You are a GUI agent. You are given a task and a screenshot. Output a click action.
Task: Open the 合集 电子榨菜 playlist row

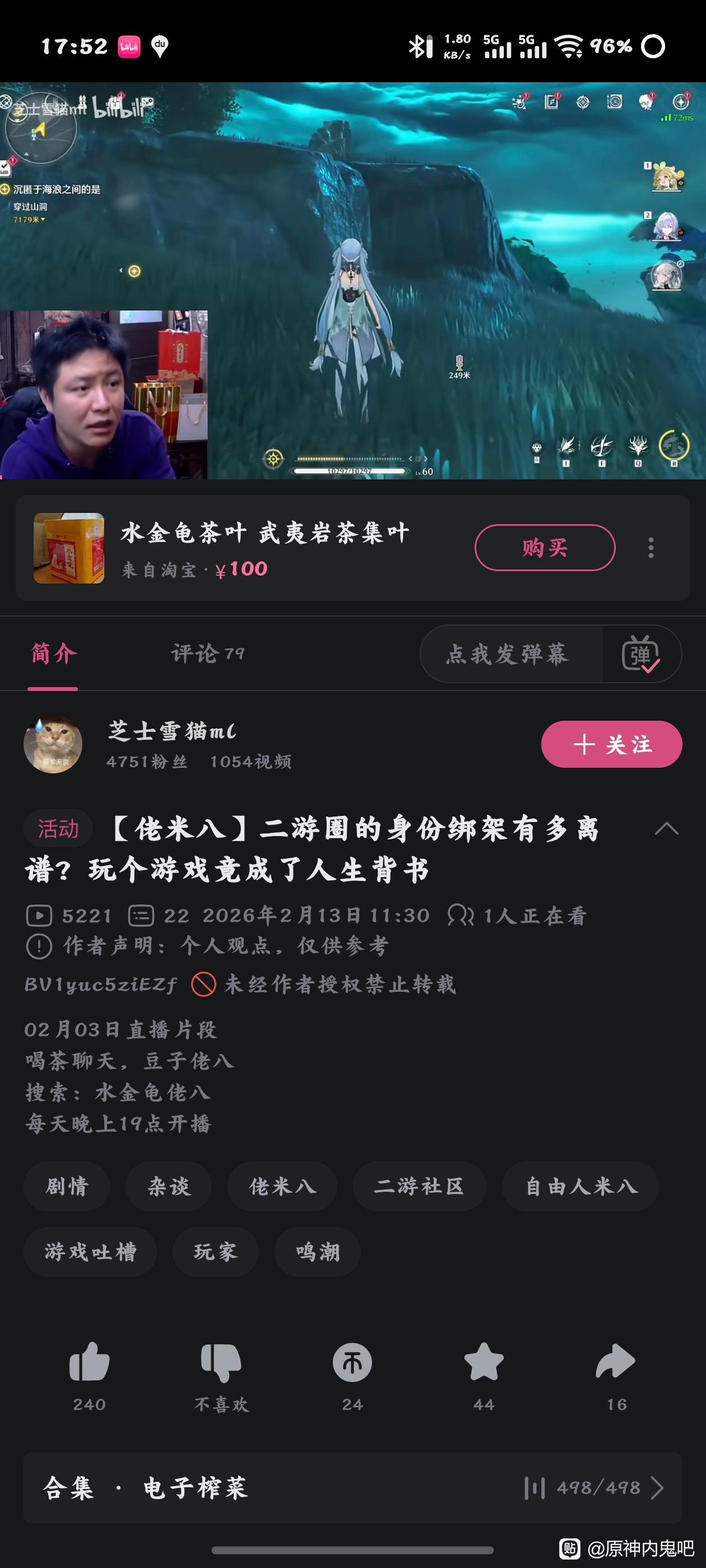pos(352,1488)
